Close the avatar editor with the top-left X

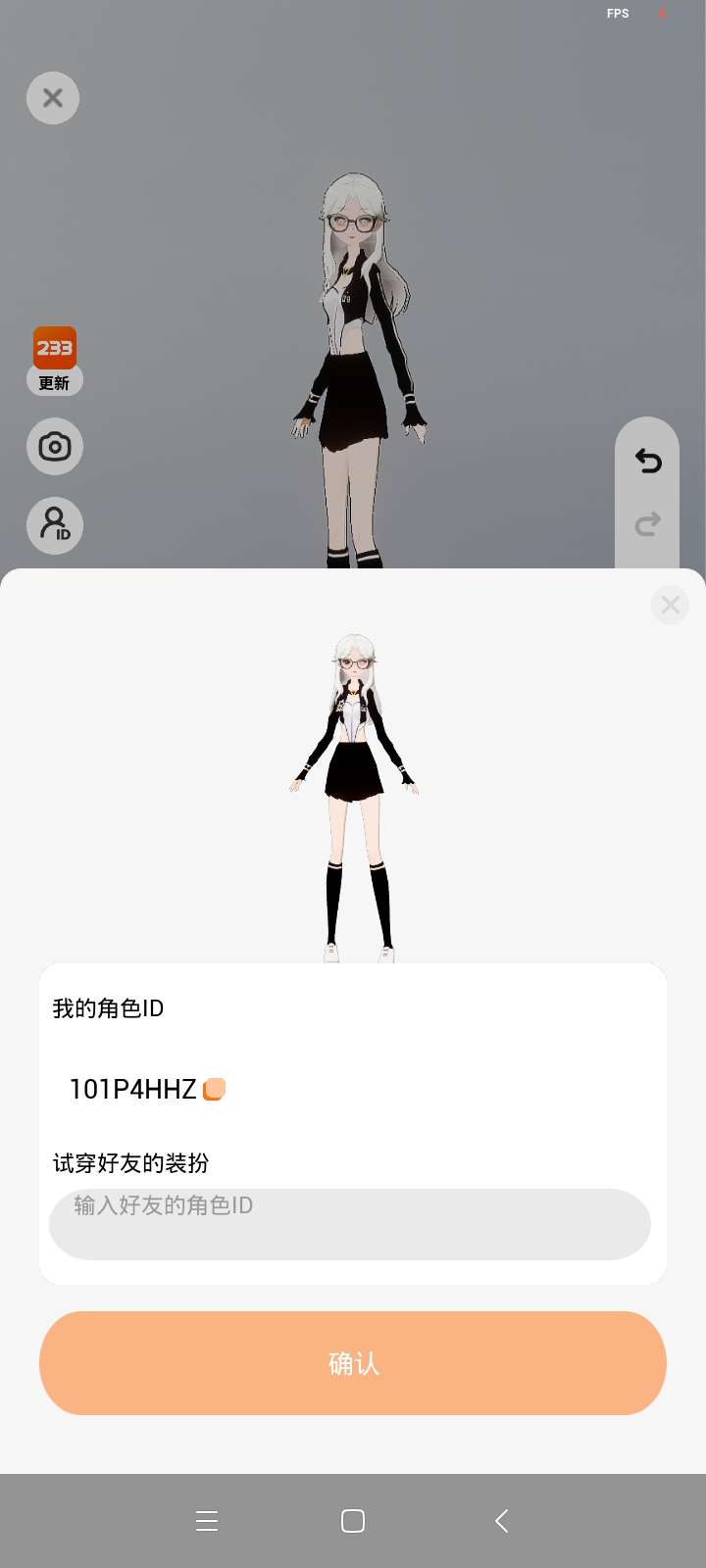tap(53, 98)
